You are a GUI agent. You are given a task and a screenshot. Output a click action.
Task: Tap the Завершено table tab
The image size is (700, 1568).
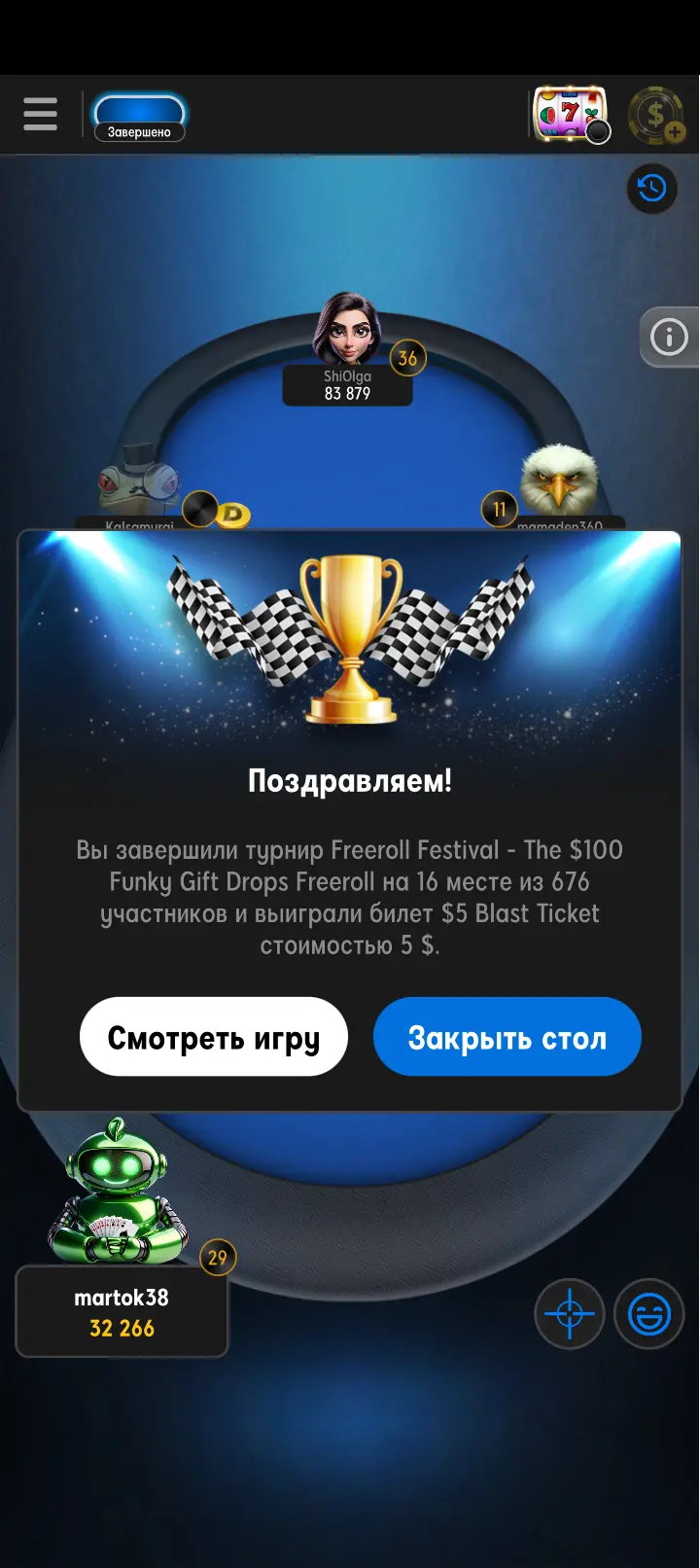coord(139,119)
